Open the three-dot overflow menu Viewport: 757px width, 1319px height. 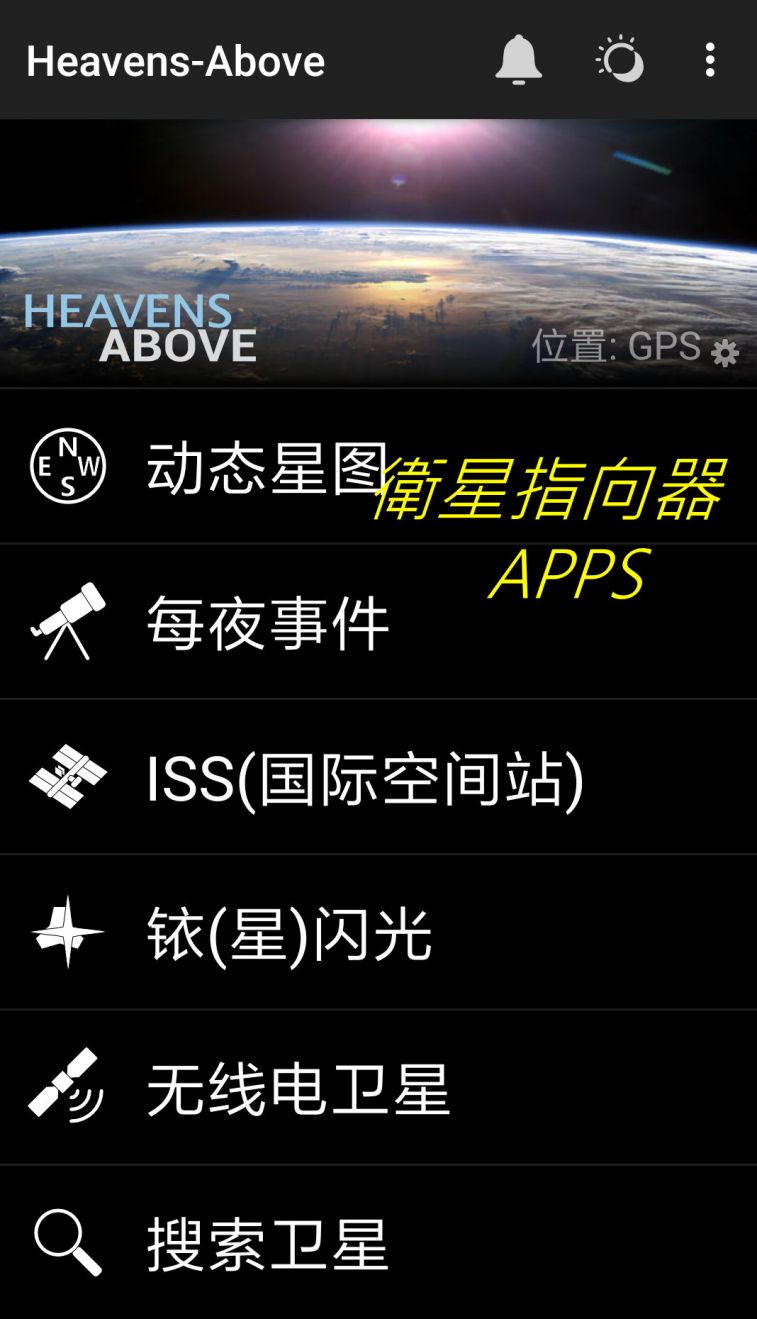tap(709, 60)
